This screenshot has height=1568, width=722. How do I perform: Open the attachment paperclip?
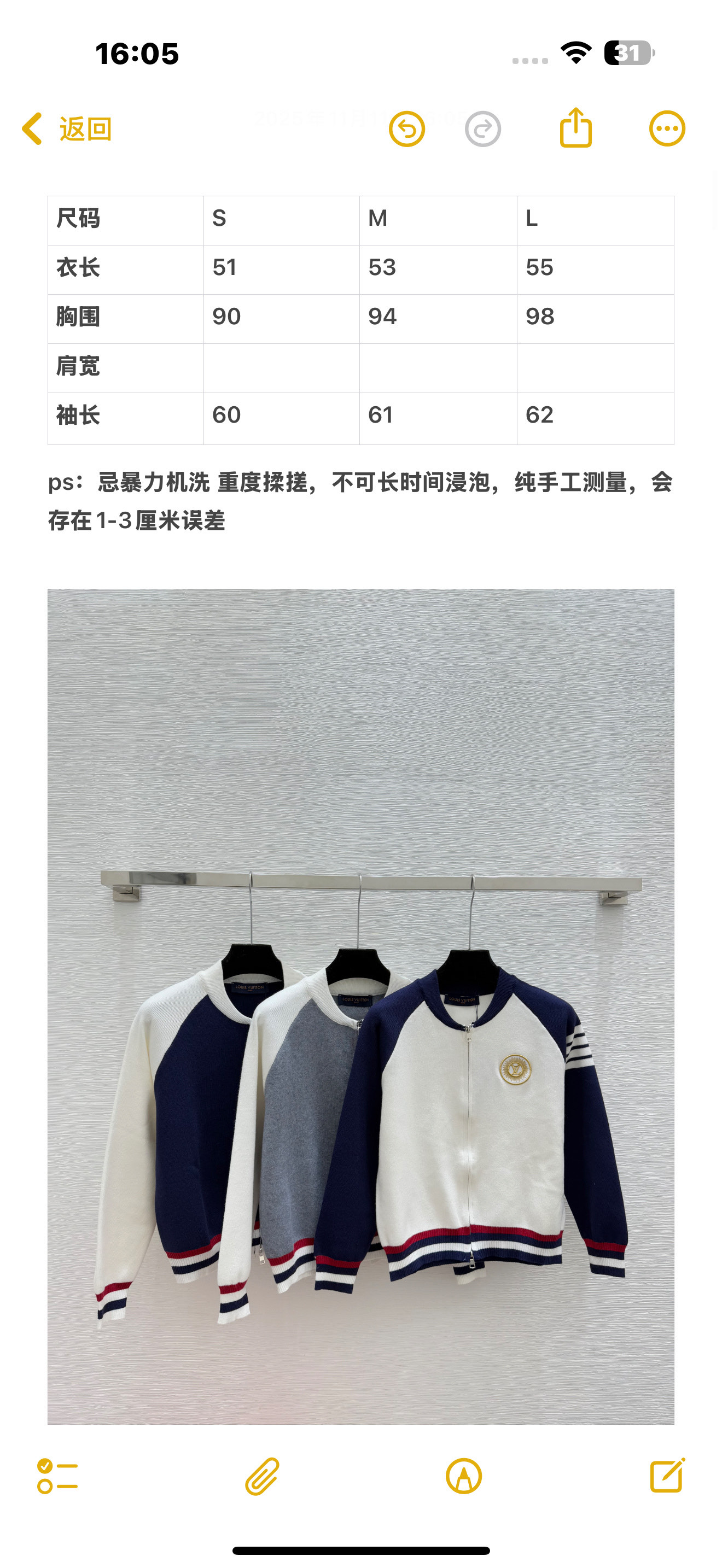coord(263,1476)
